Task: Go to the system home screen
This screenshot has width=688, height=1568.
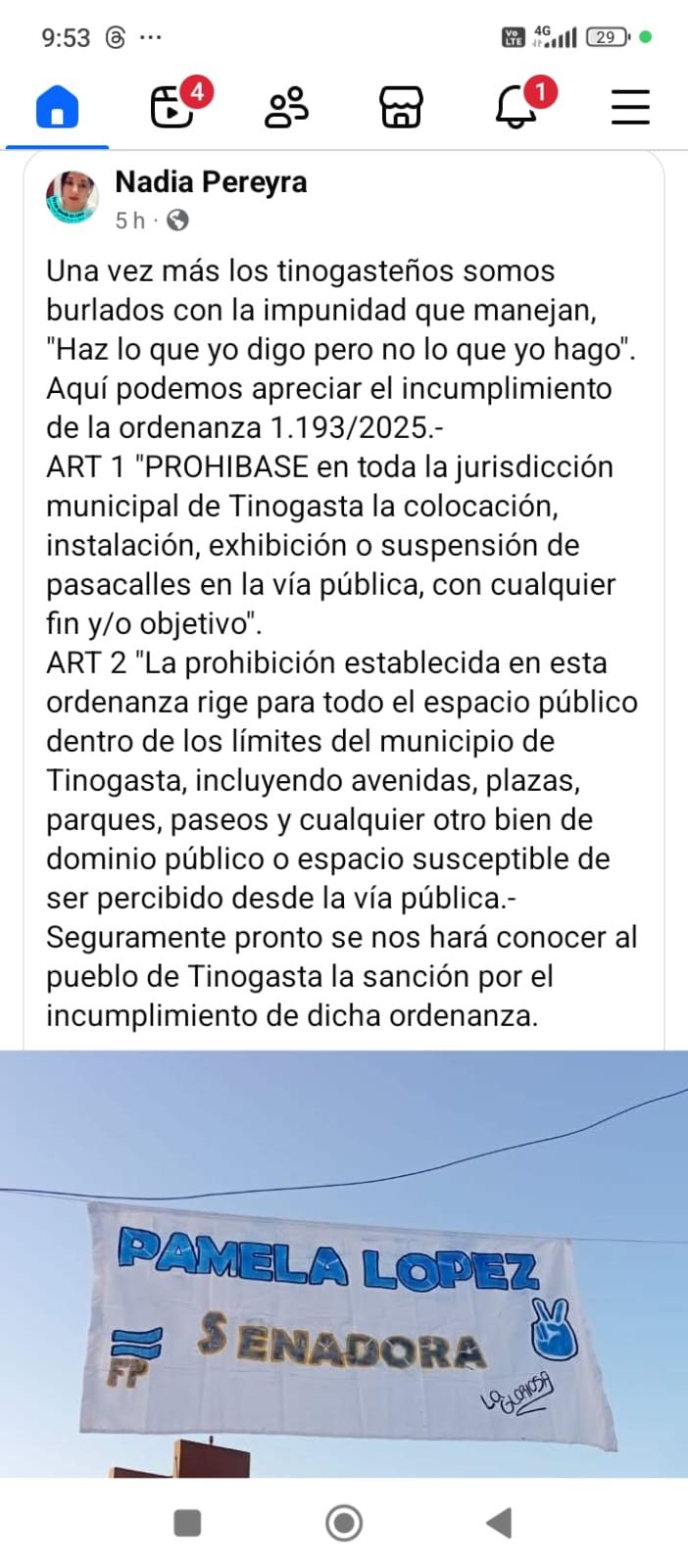Action: point(344,1522)
